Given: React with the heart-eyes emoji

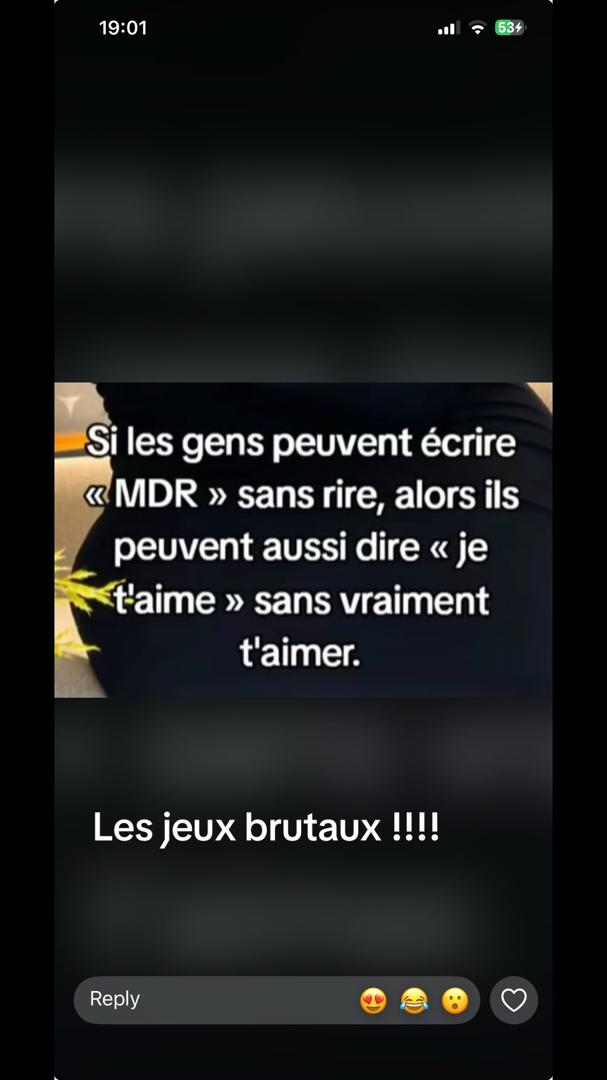Looking at the screenshot, I should click(373, 1000).
